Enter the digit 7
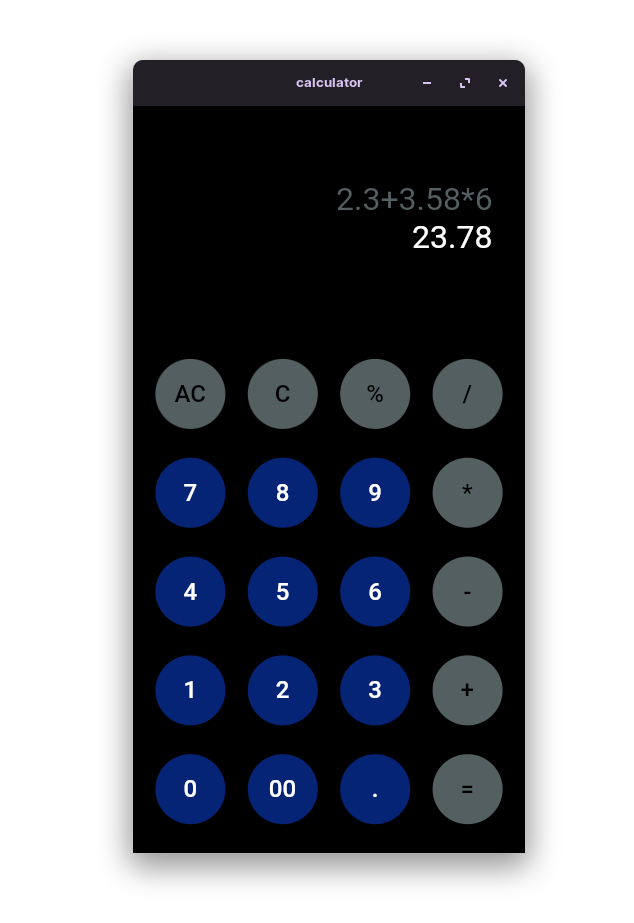 (x=190, y=493)
